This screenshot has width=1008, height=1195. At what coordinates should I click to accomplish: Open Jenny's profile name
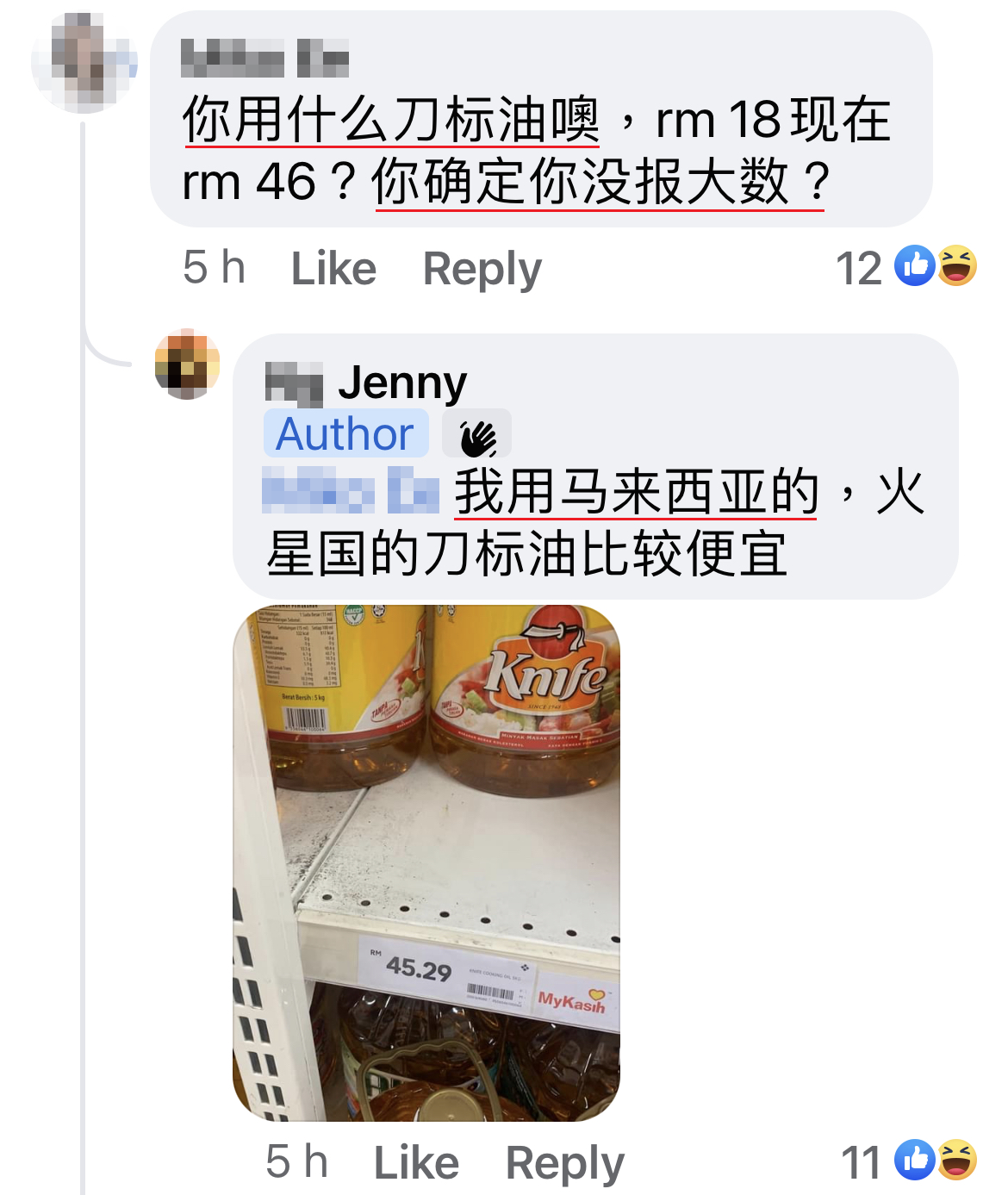(367, 382)
